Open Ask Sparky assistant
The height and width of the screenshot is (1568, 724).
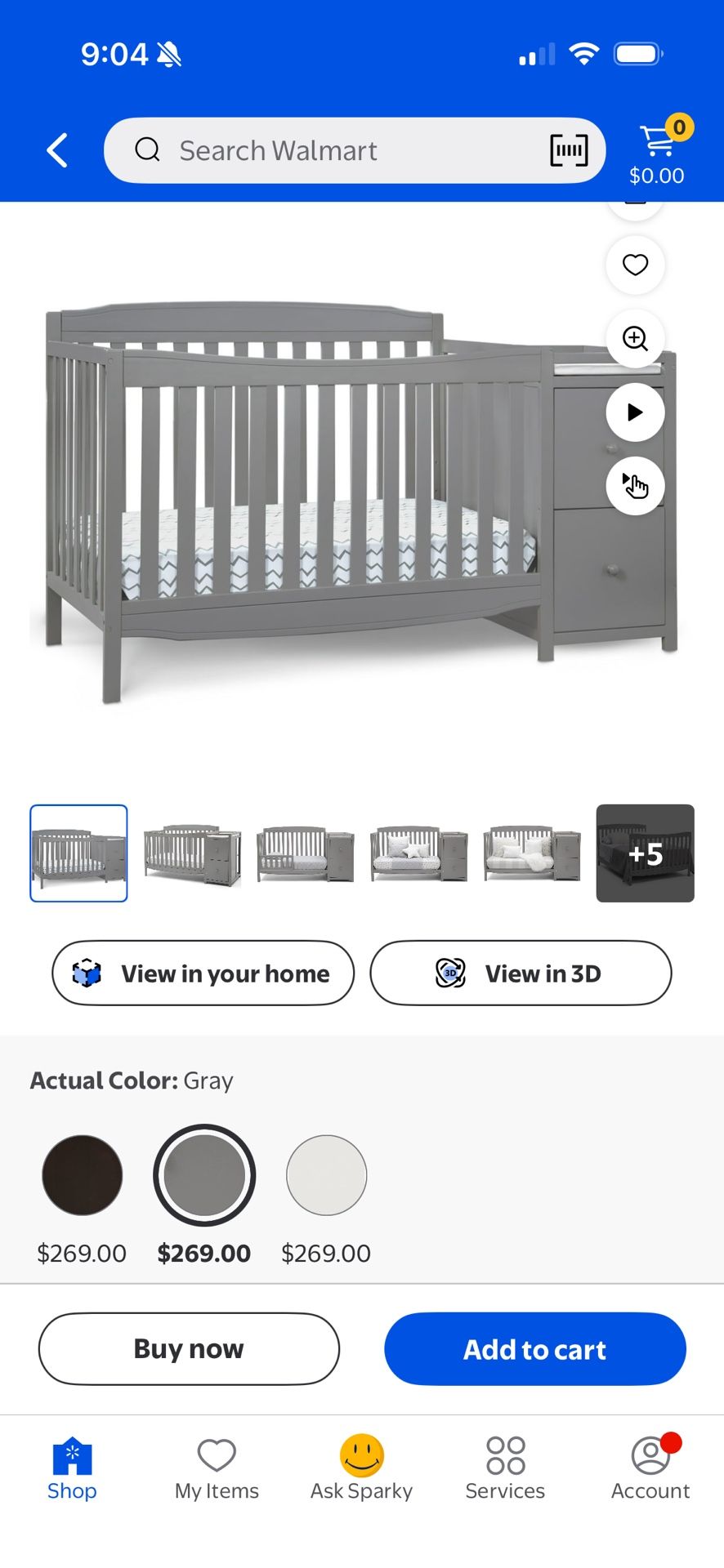361,1468
